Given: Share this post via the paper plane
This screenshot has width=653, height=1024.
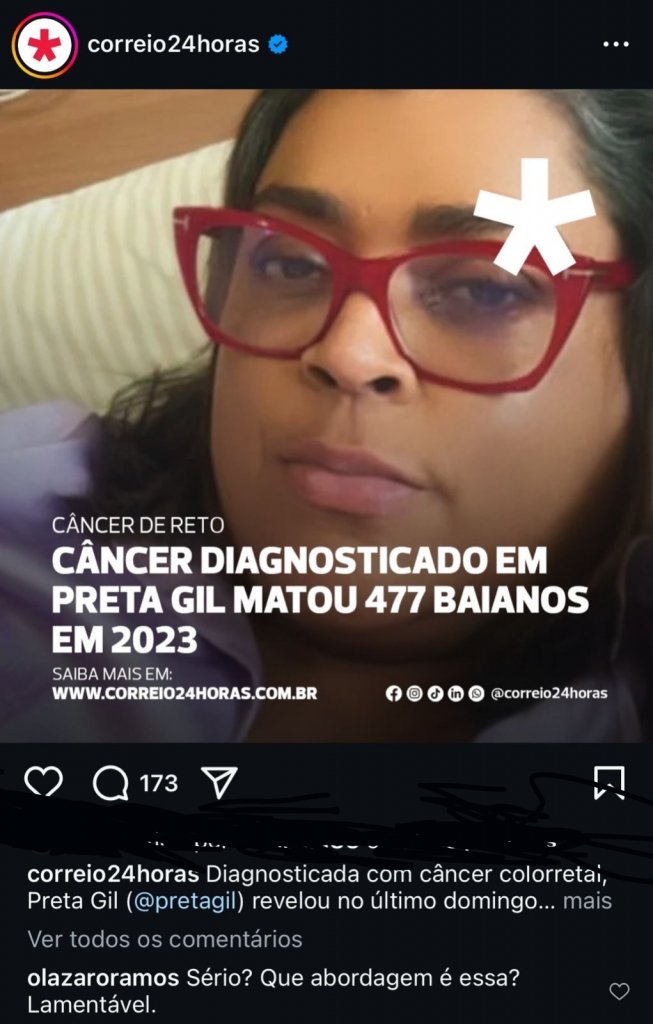Looking at the screenshot, I should point(219,783).
